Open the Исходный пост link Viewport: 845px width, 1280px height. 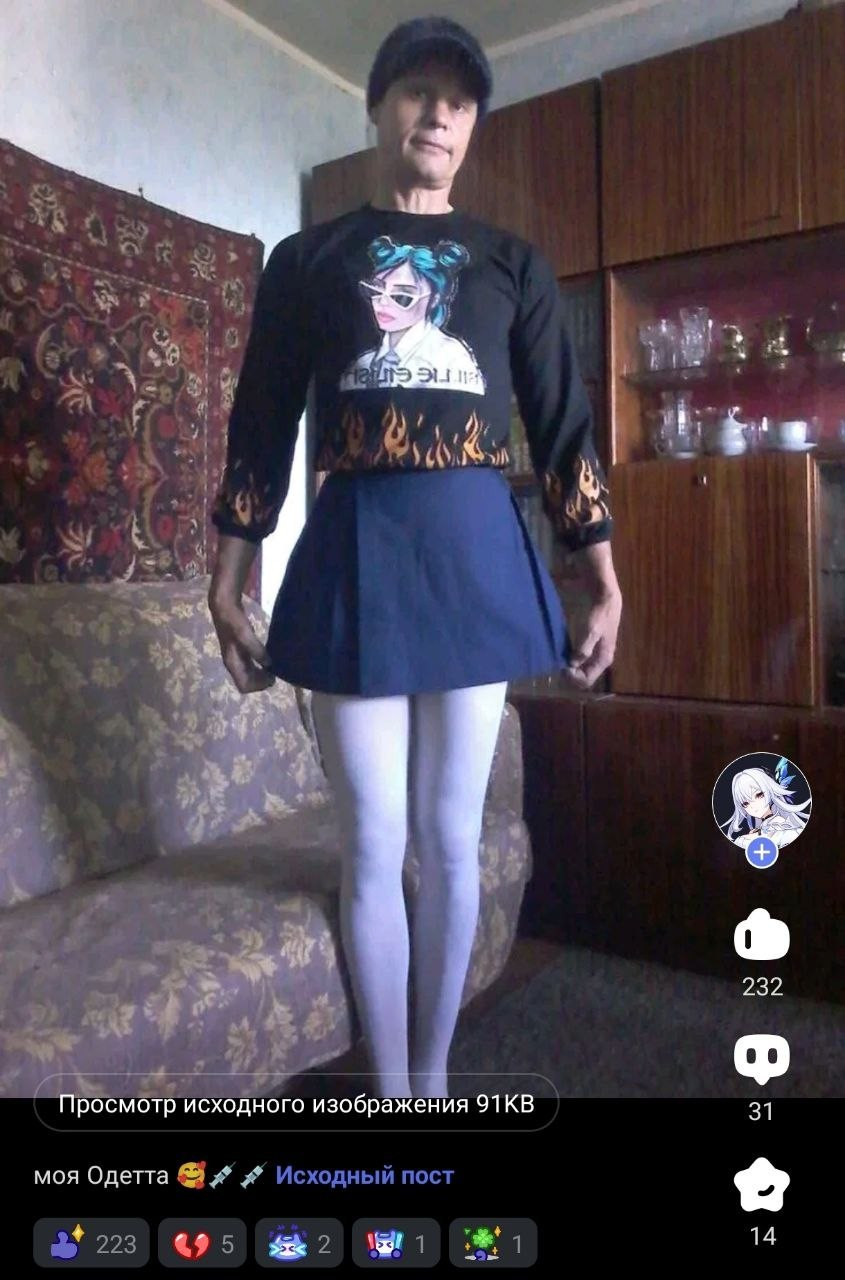tap(364, 1176)
